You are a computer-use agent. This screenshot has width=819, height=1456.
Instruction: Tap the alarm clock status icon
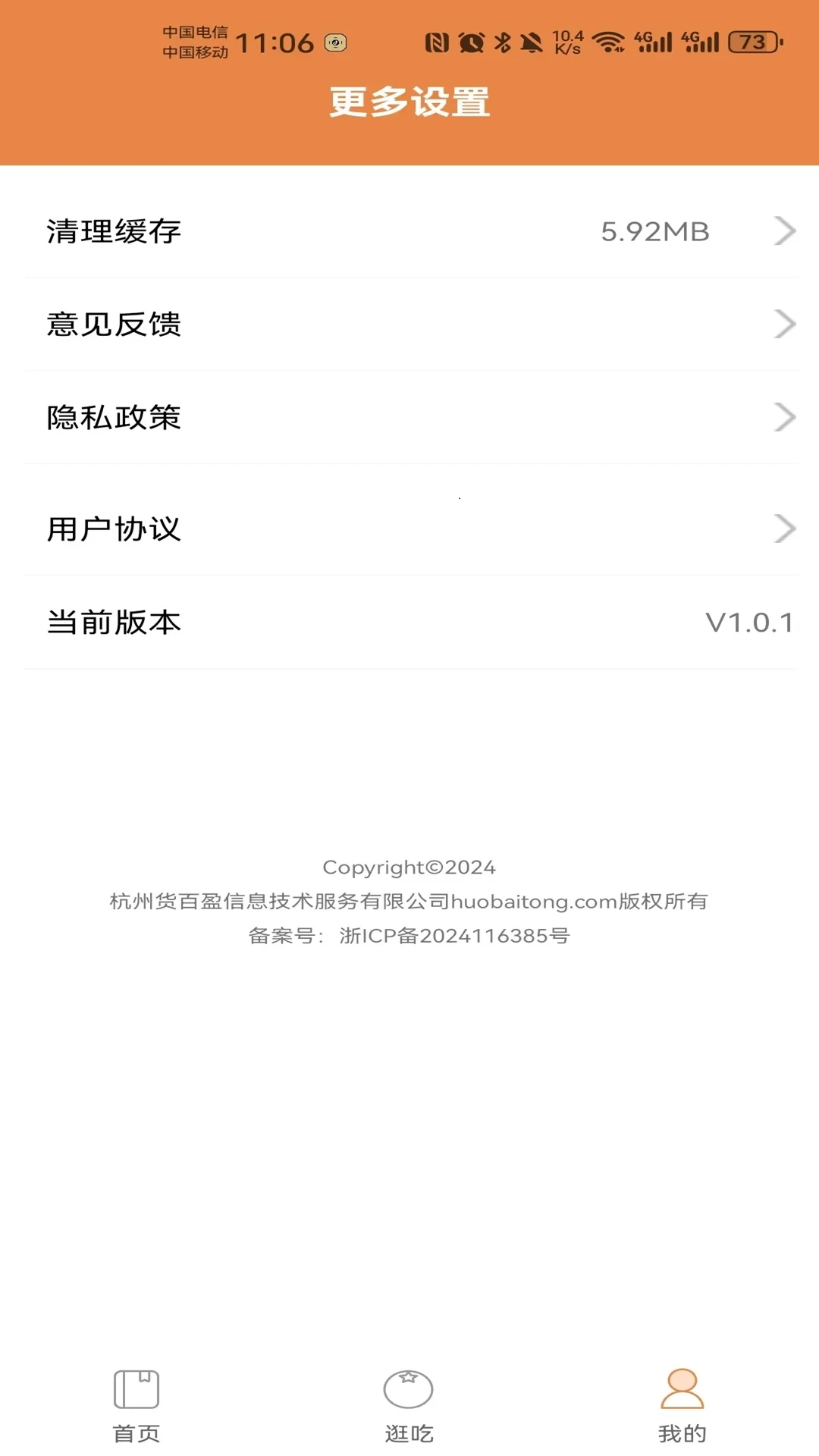[470, 42]
